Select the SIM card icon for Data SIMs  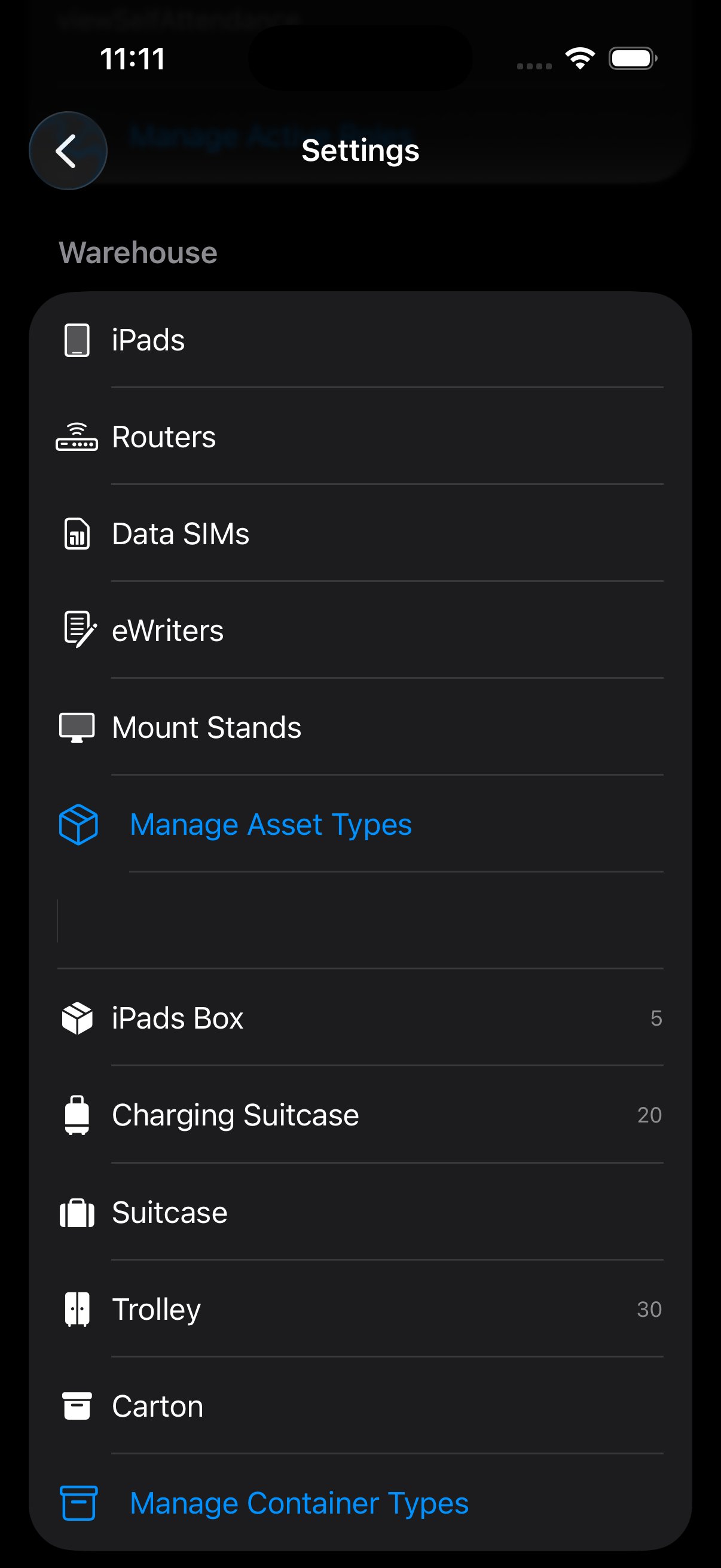[77, 534]
